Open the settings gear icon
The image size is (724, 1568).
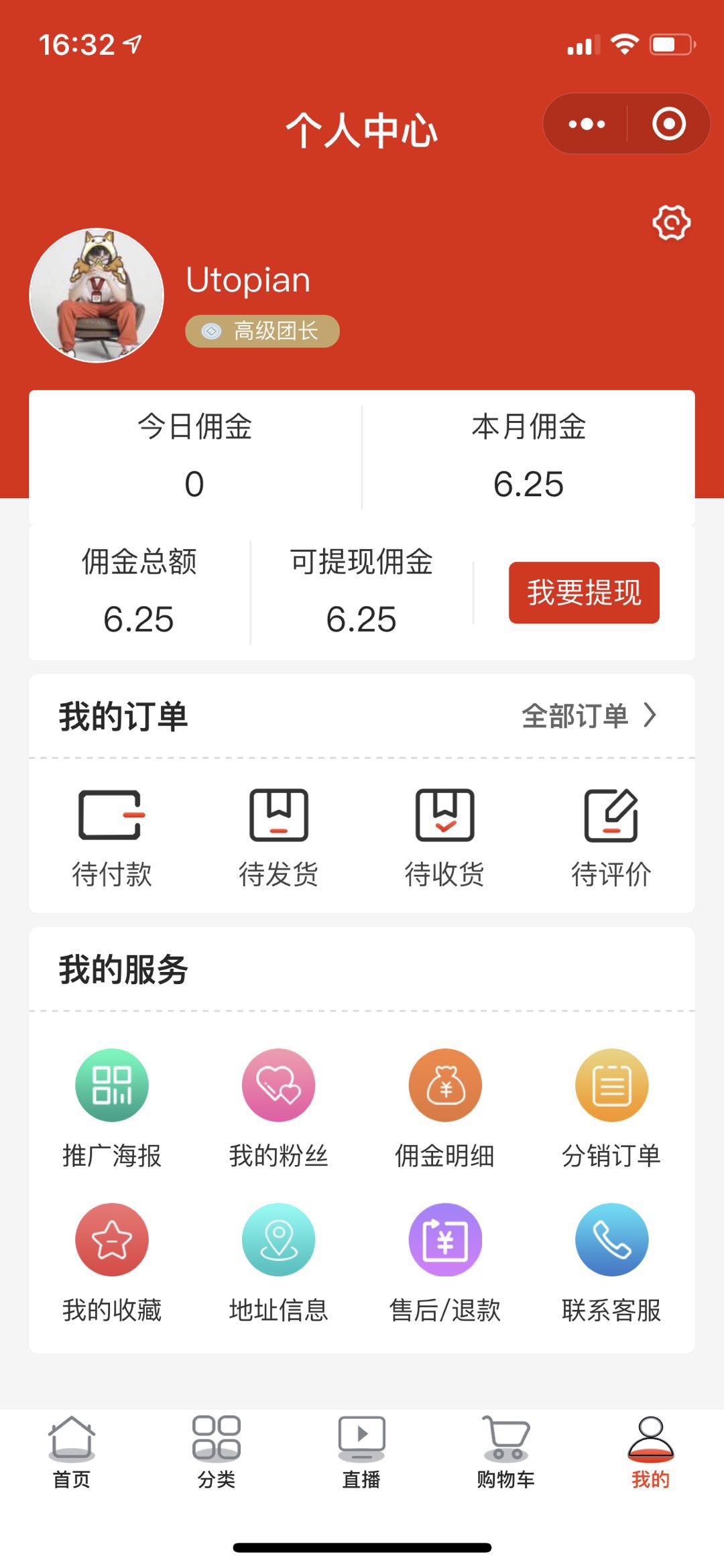[x=671, y=223]
